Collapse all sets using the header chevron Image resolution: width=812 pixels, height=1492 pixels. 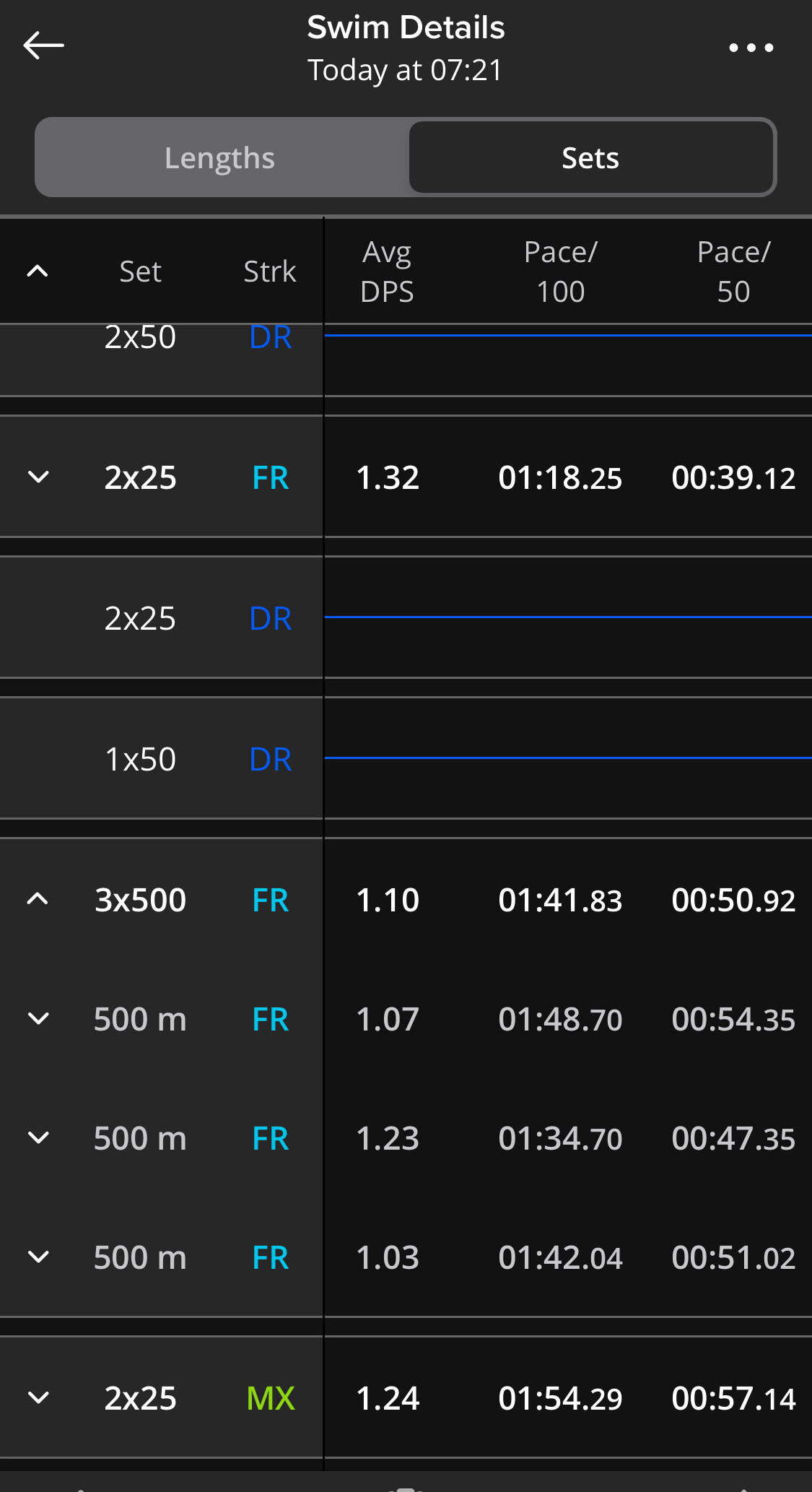coord(38,272)
